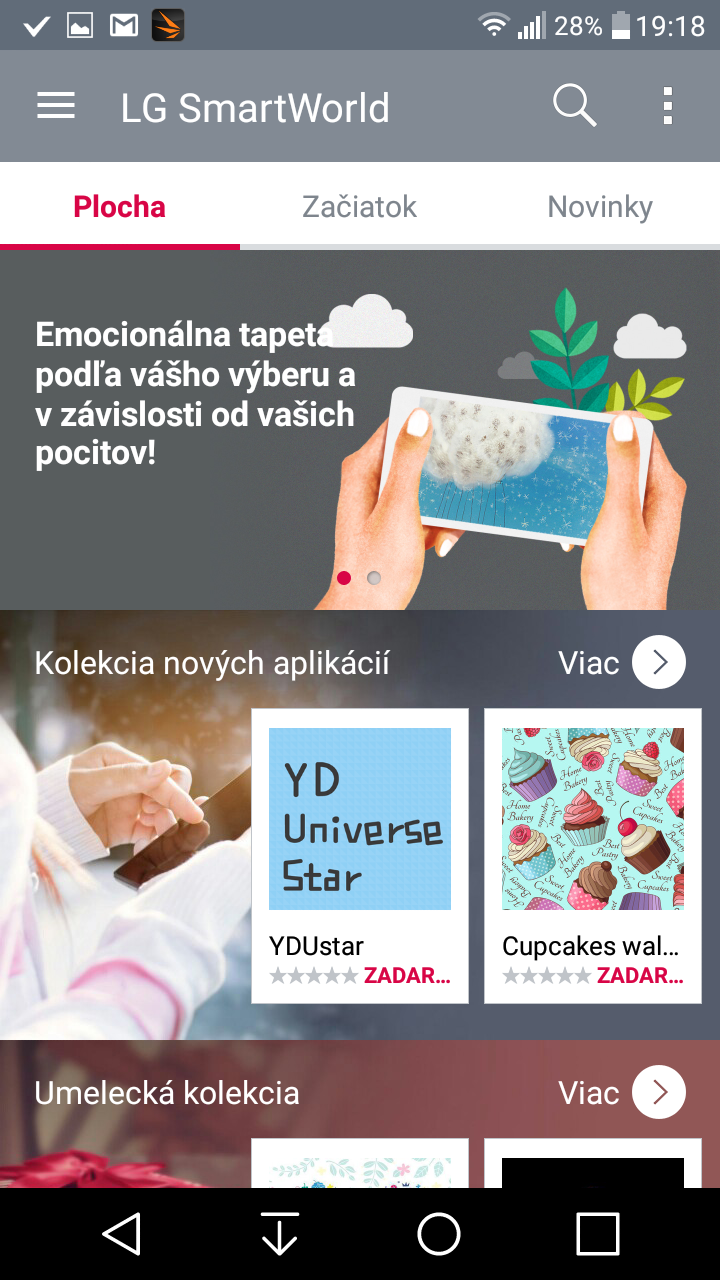Open the YDUstar app card
Image resolution: width=720 pixels, height=1280 pixels.
360,856
